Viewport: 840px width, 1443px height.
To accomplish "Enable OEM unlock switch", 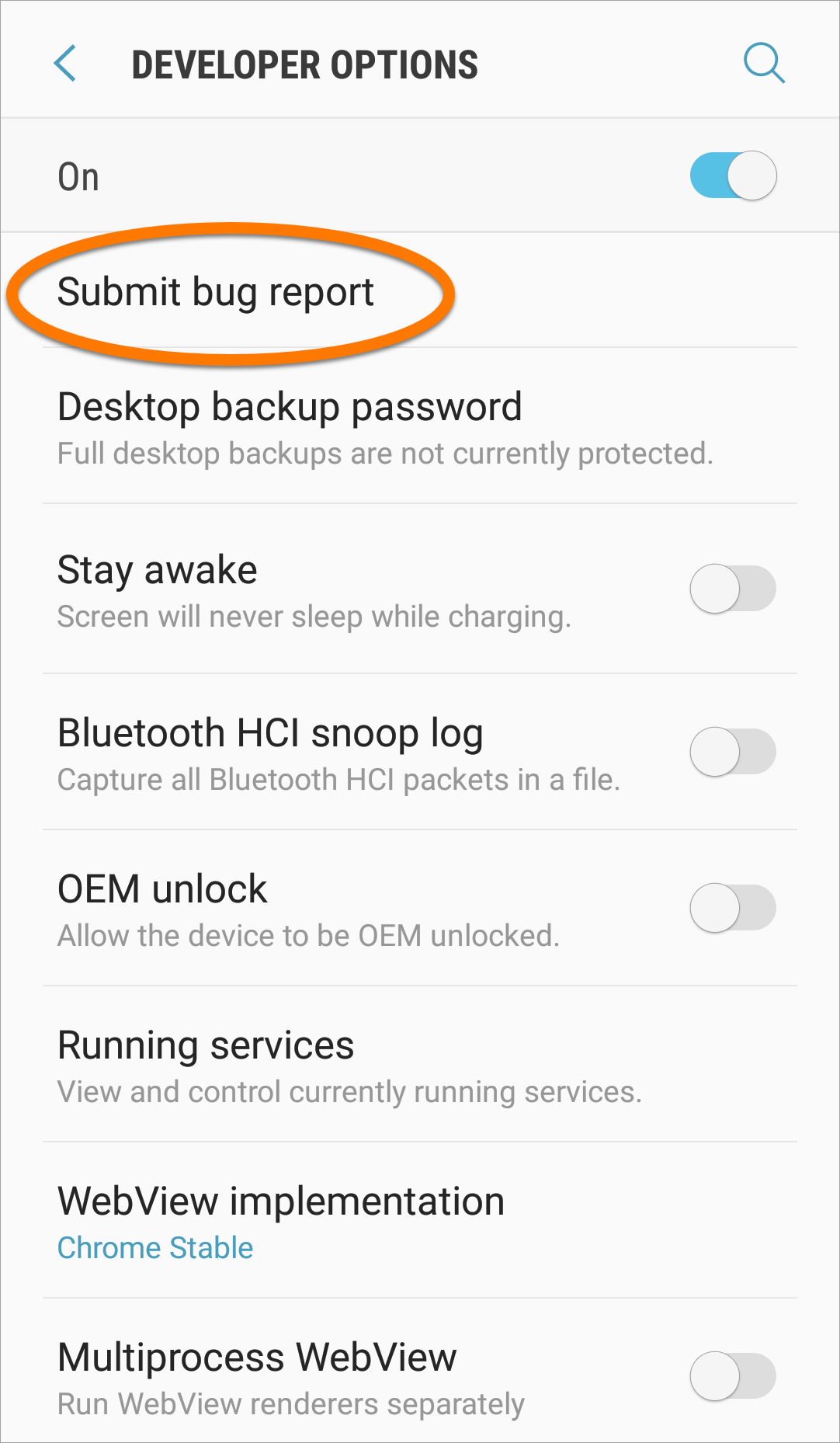I will (x=733, y=908).
